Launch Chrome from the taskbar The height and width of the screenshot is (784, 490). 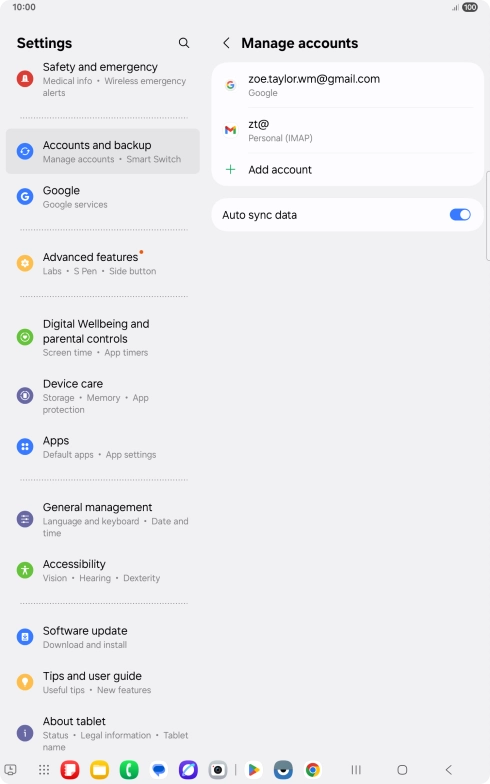[313, 770]
